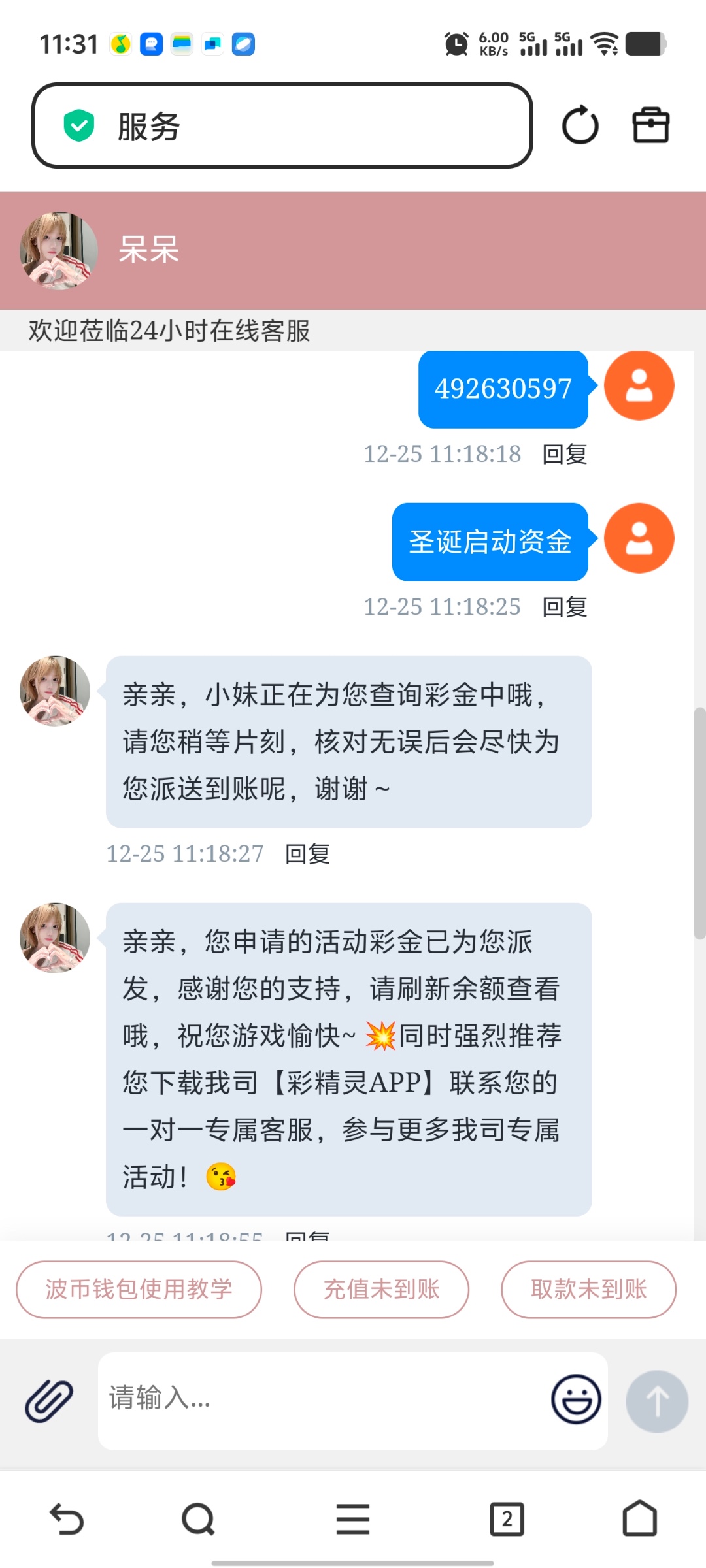This screenshot has width=706, height=1568.
Task: Select the 波币钱包使用教学 quick reply chip
Action: [x=139, y=1289]
